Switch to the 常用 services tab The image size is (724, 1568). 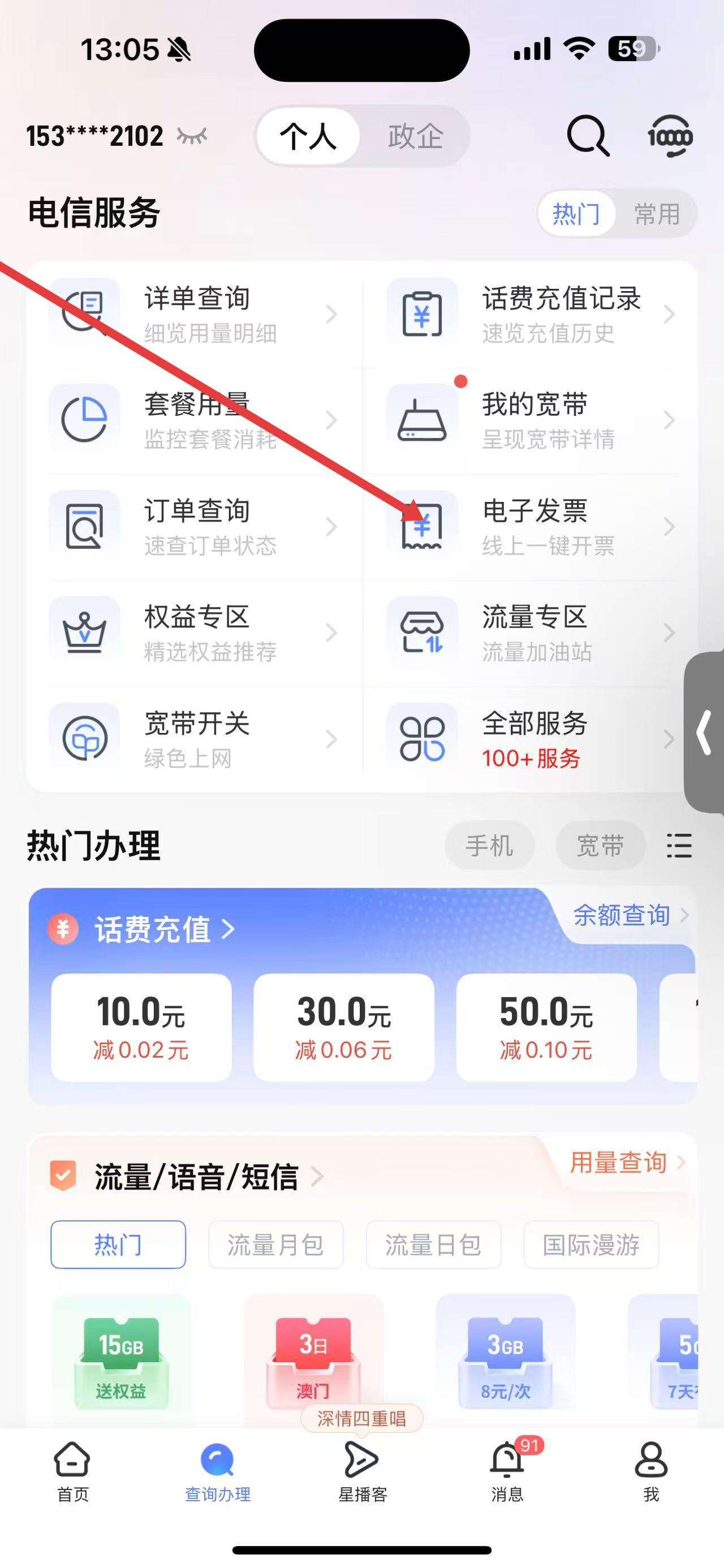(657, 214)
